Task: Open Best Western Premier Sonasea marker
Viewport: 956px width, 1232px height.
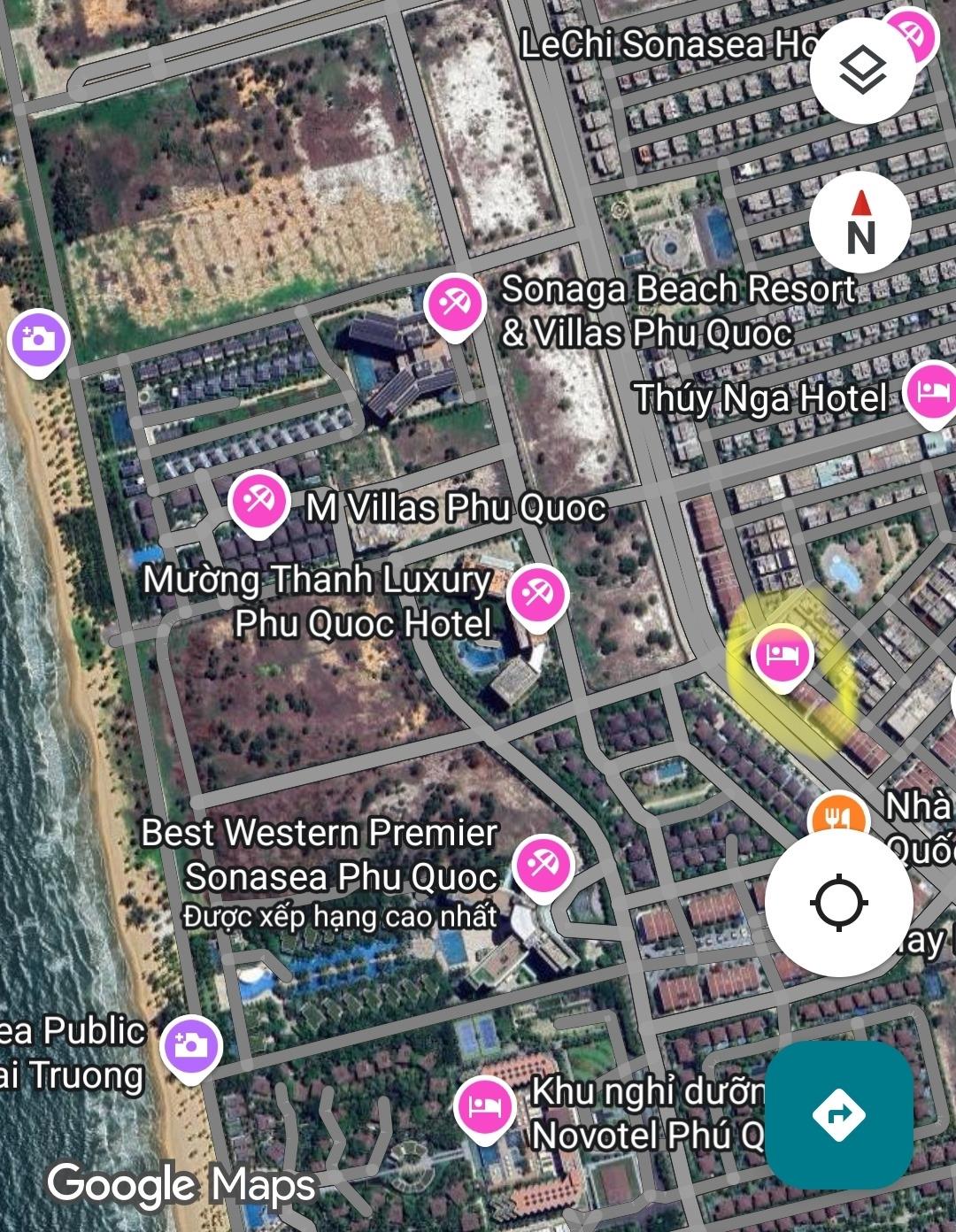Action: (543, 863)
